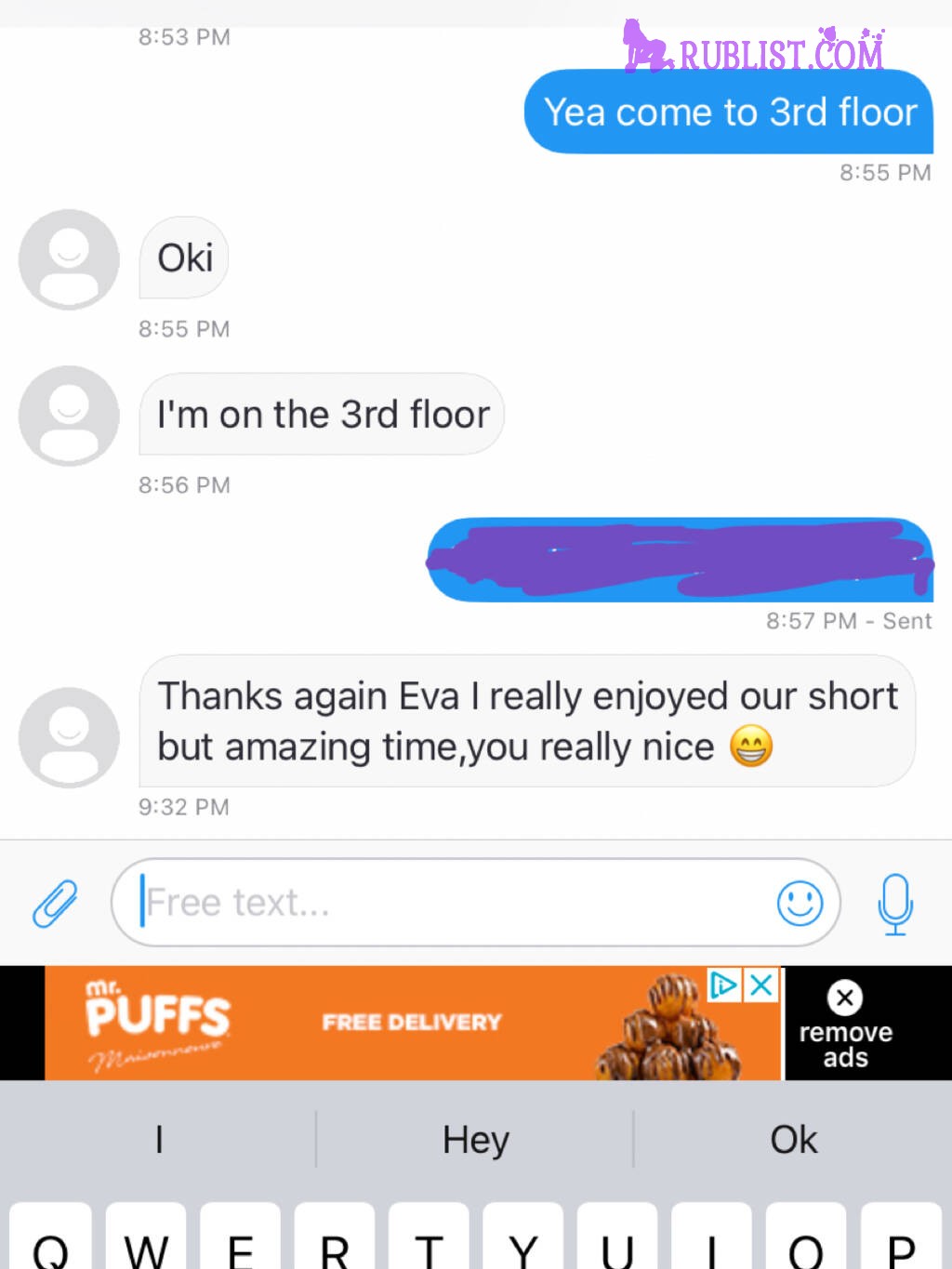The width and height of the screenshot is (952, 1269).
Task: Tap the contact avatar beside "Oki"
Action: click(x=69, y=259)
